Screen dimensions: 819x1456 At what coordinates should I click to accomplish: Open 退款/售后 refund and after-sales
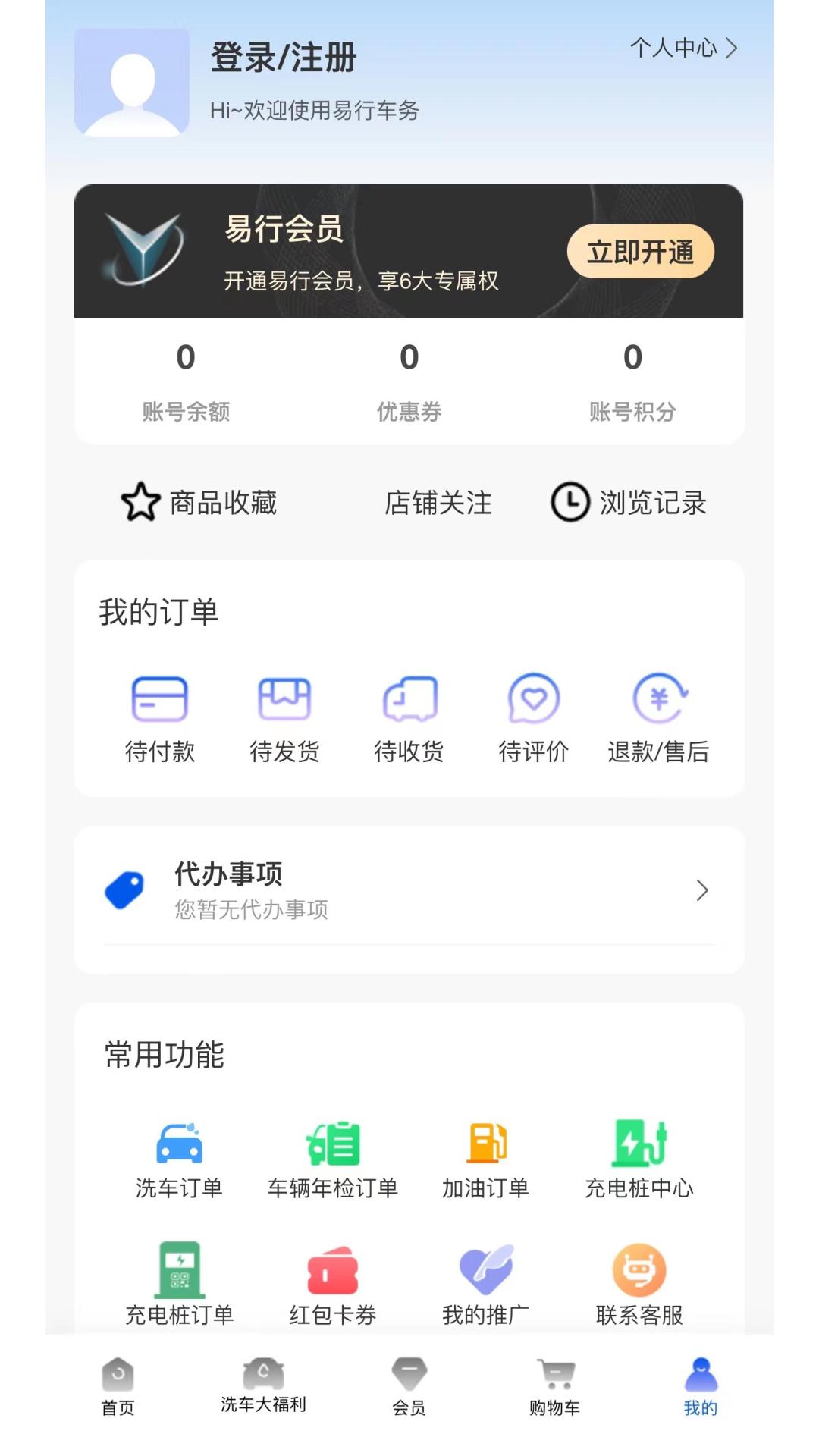coord(658,718)
